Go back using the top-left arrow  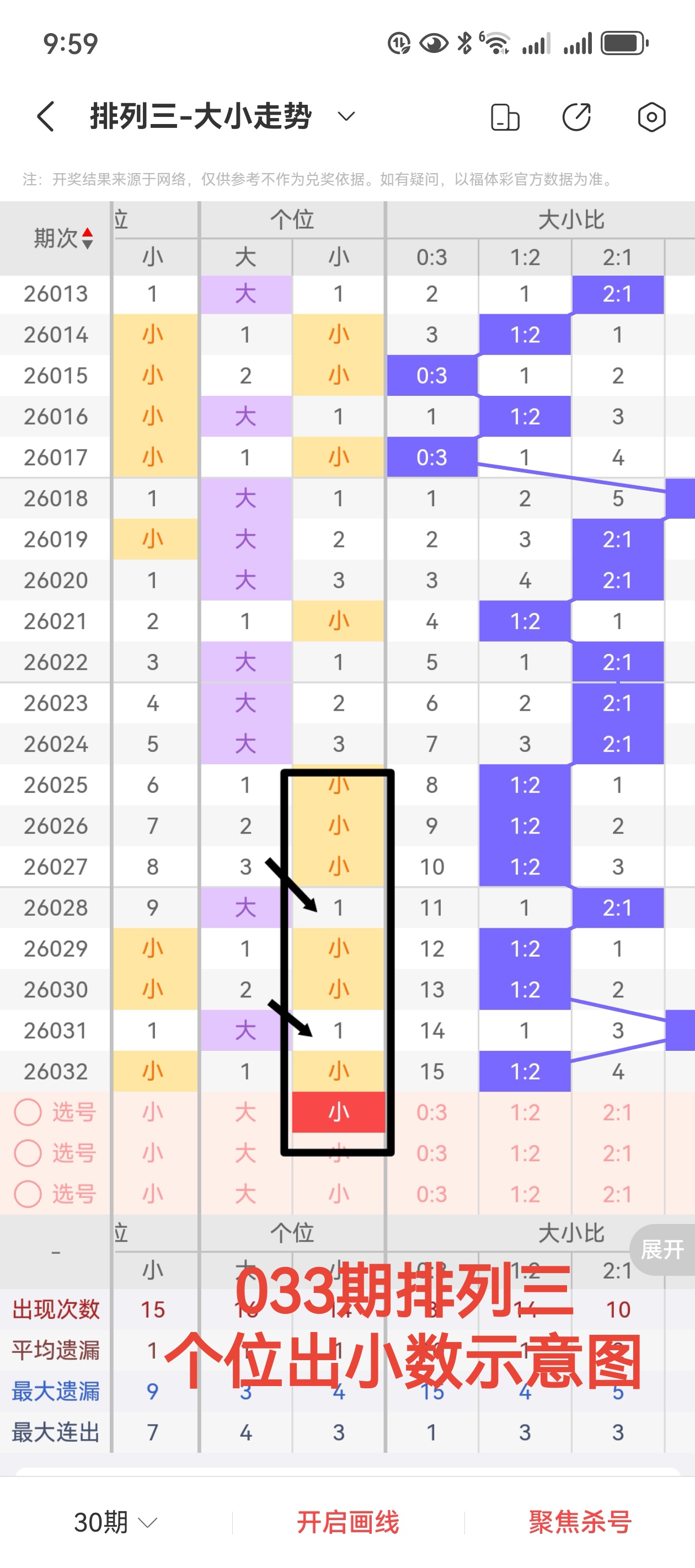click(x=46, y=116)
